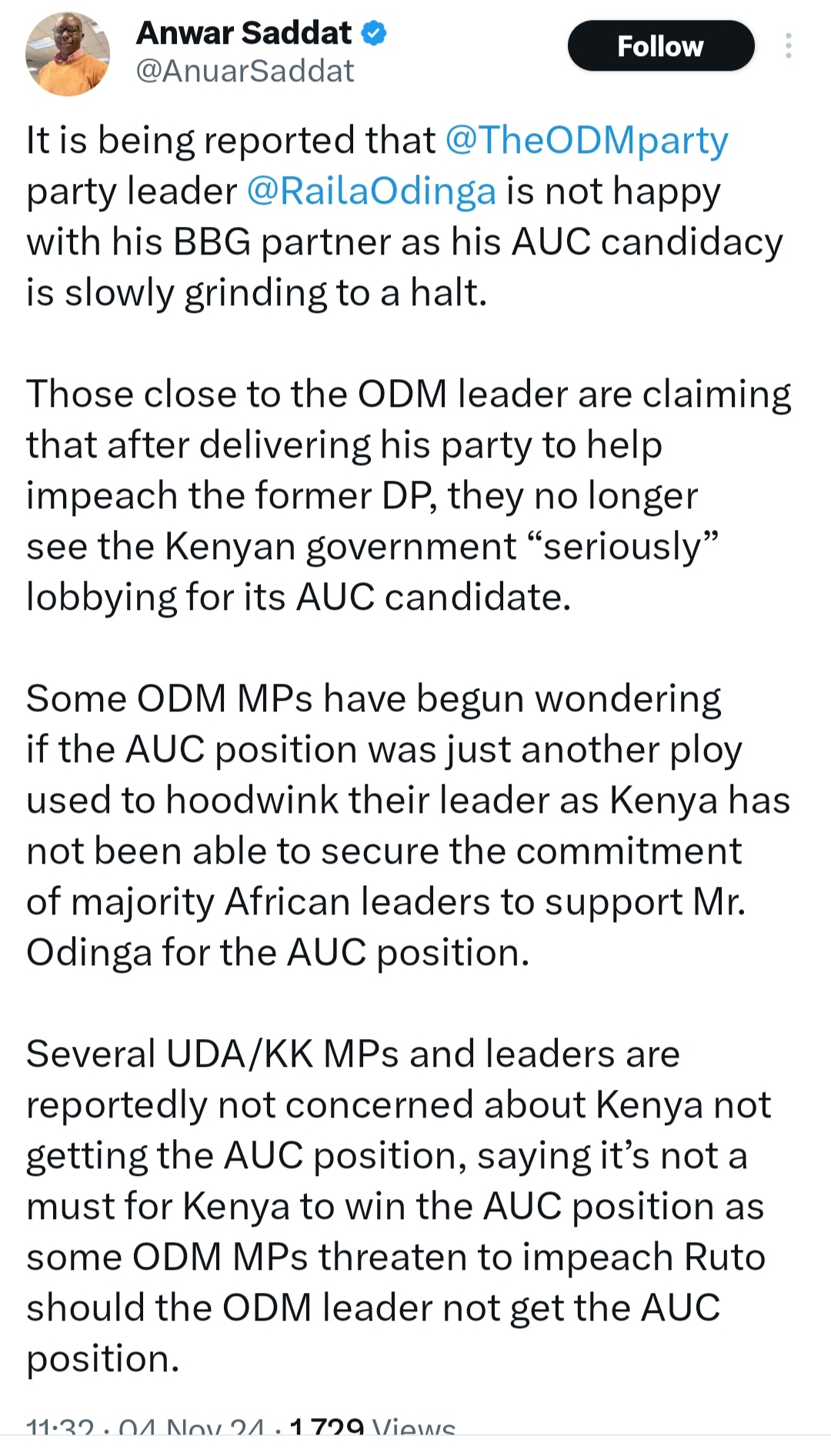Open the @TheODMparty mention
831x1456 pixels.
(586, 141)
